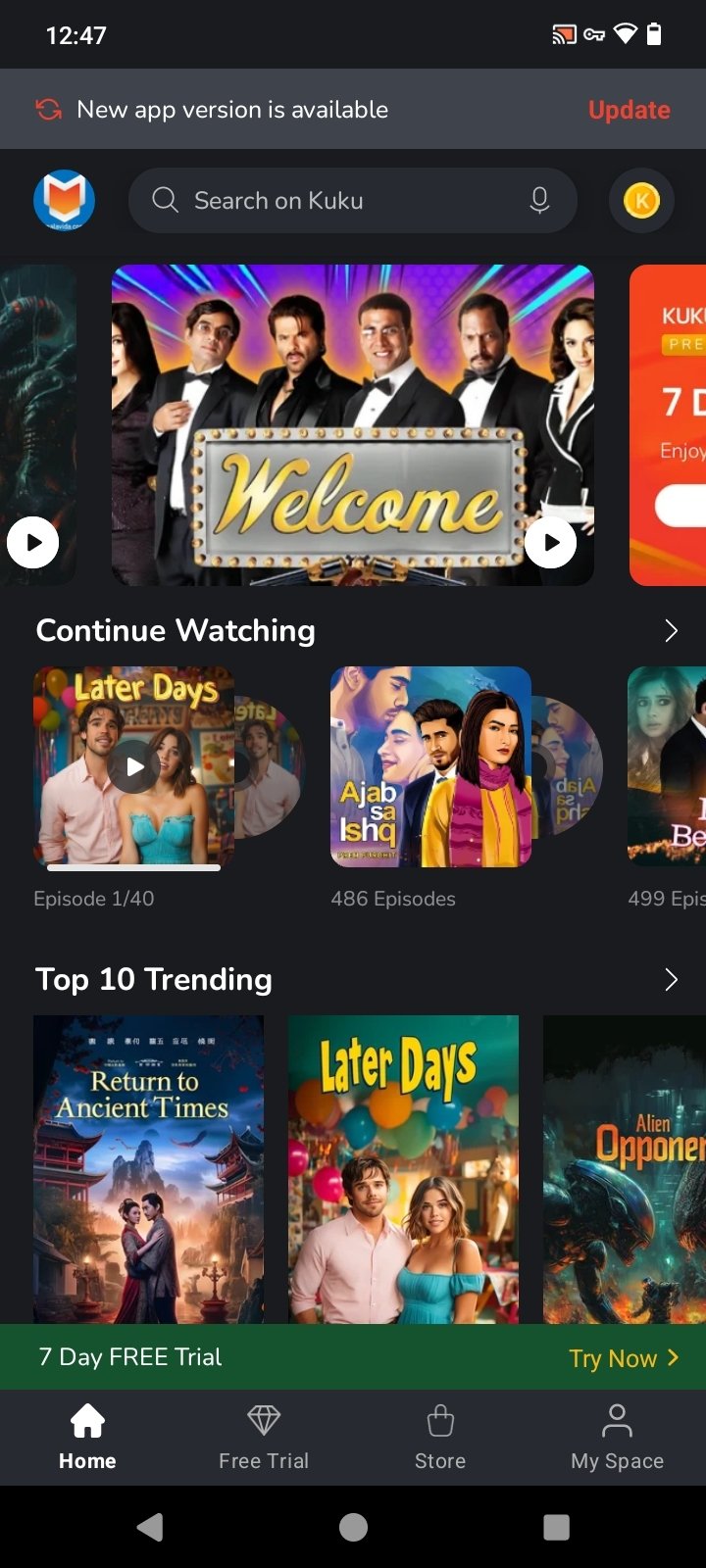This screenshot has height=1568, width=706.
Task: Play the Welcome banner
Action: (550, 542)
